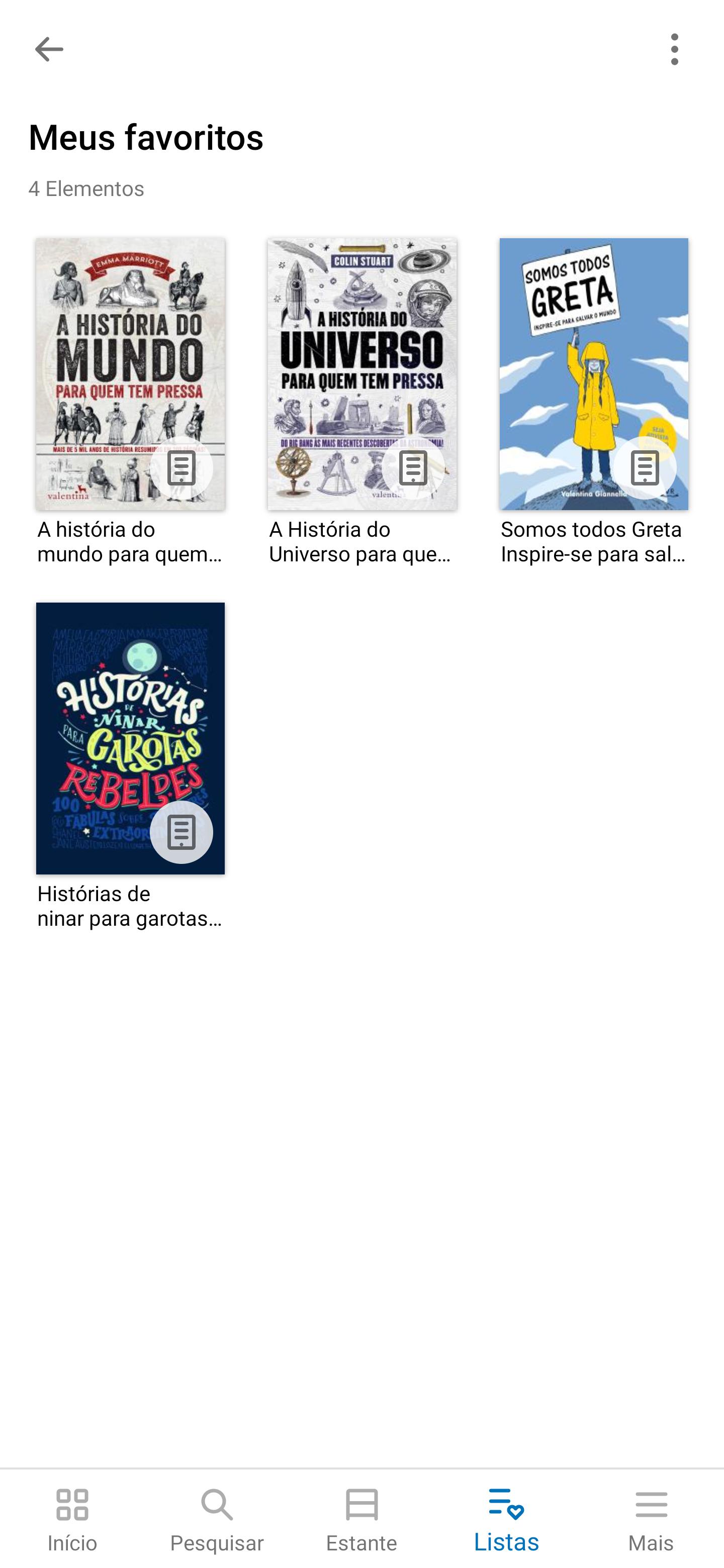Open 'Histórias de ninar para garotas' book
The height and width of the screenshot is (1568, 724).
pos(130,738)
